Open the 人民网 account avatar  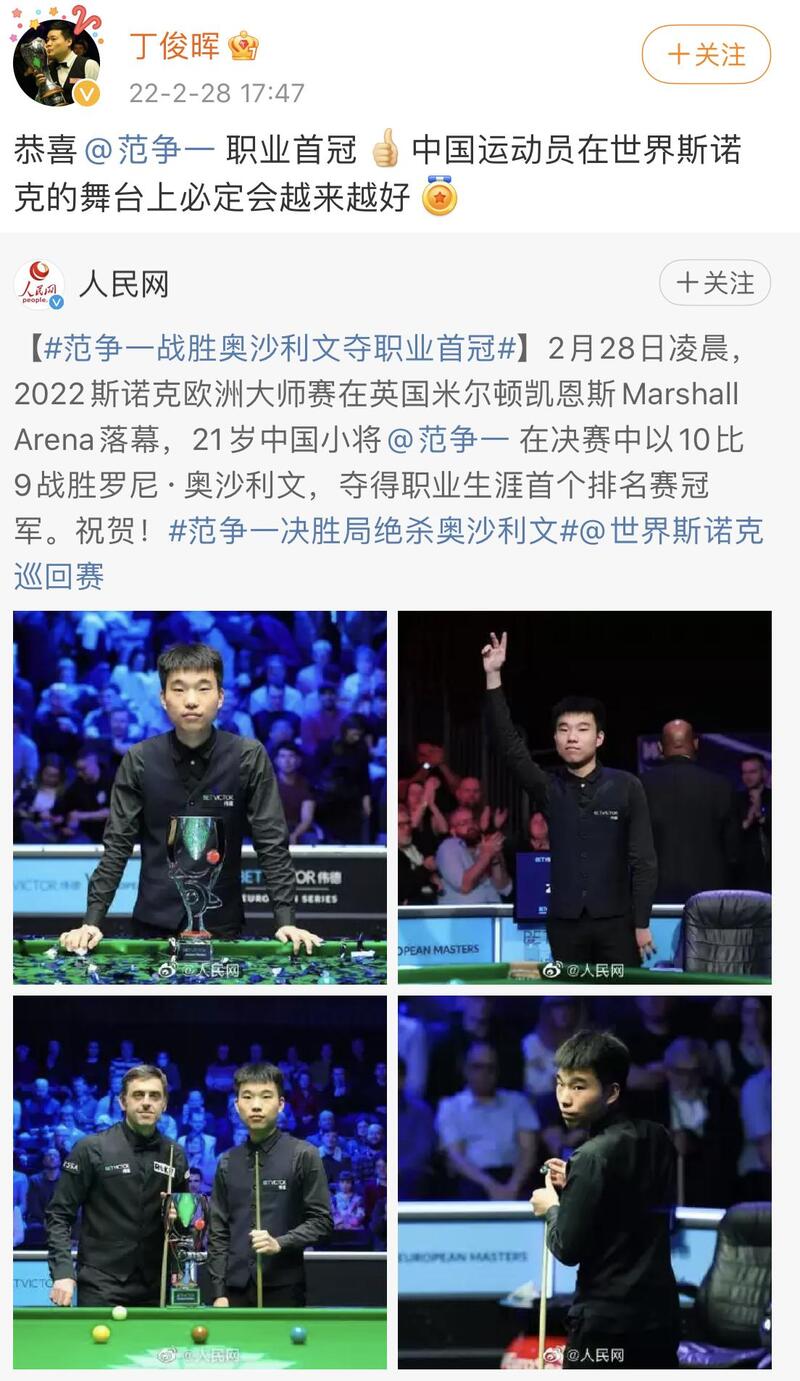(39, 285)
